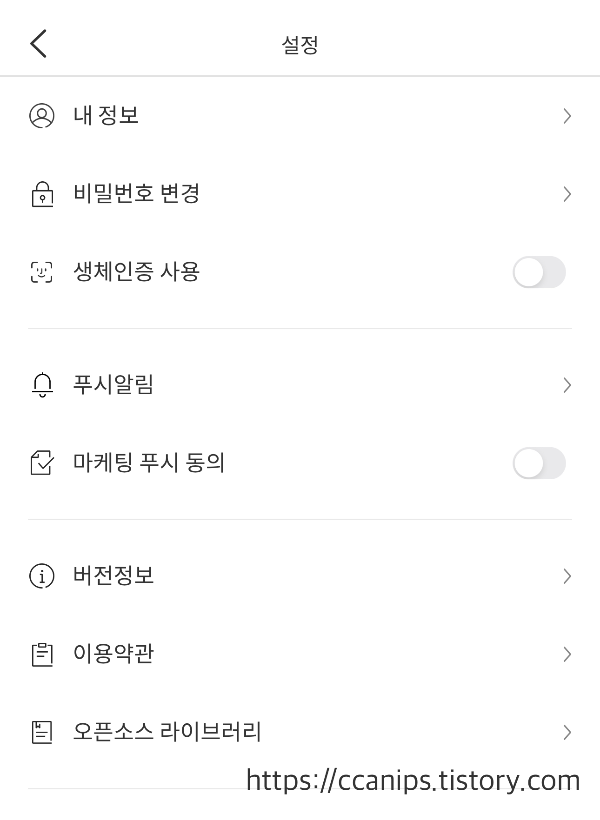Open 내 정보
Viewport: 600px width, 820px height.
pos(300,116)
